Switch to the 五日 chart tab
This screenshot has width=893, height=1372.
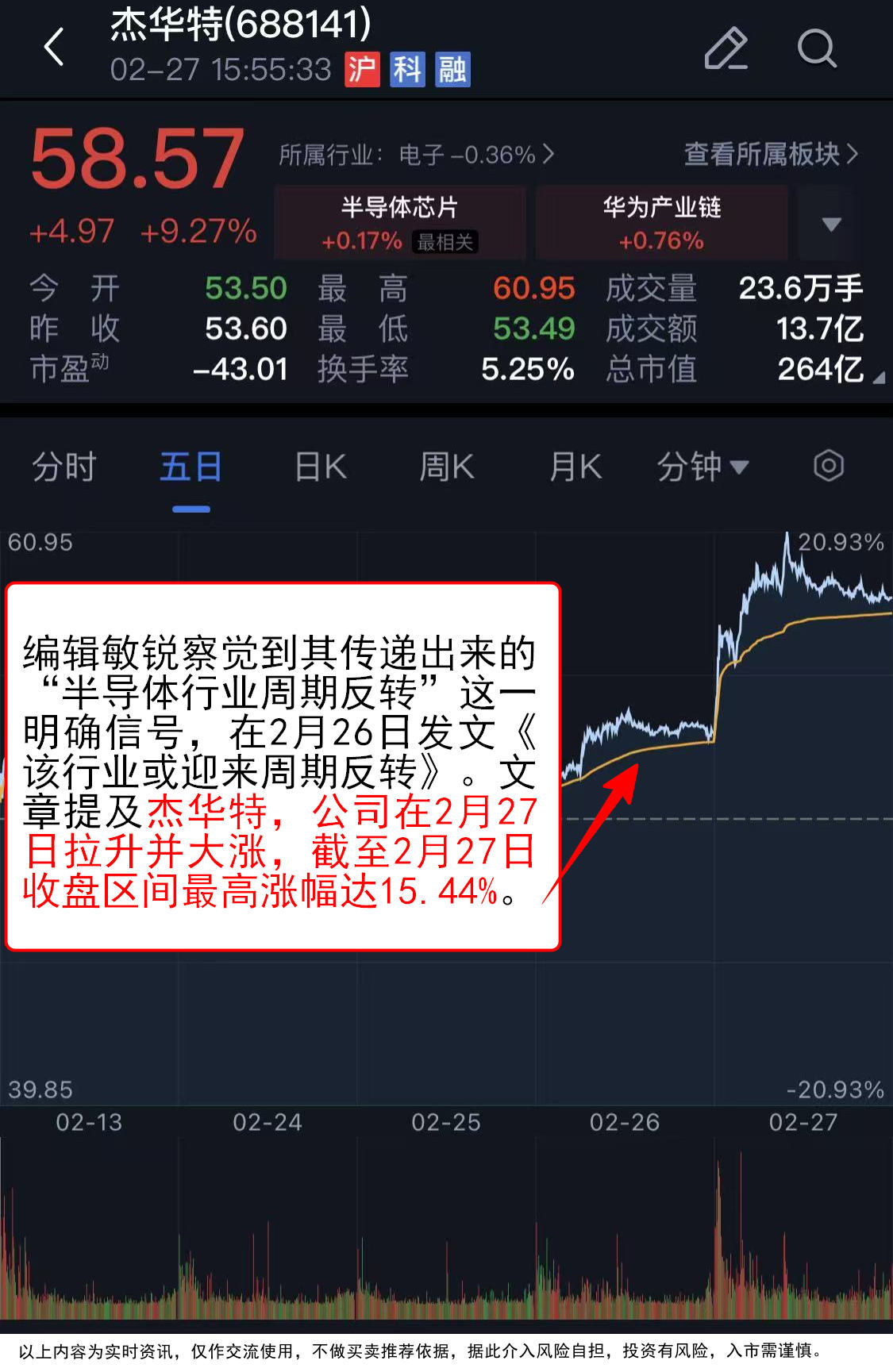pyautogui.click(x=191, y=467)
